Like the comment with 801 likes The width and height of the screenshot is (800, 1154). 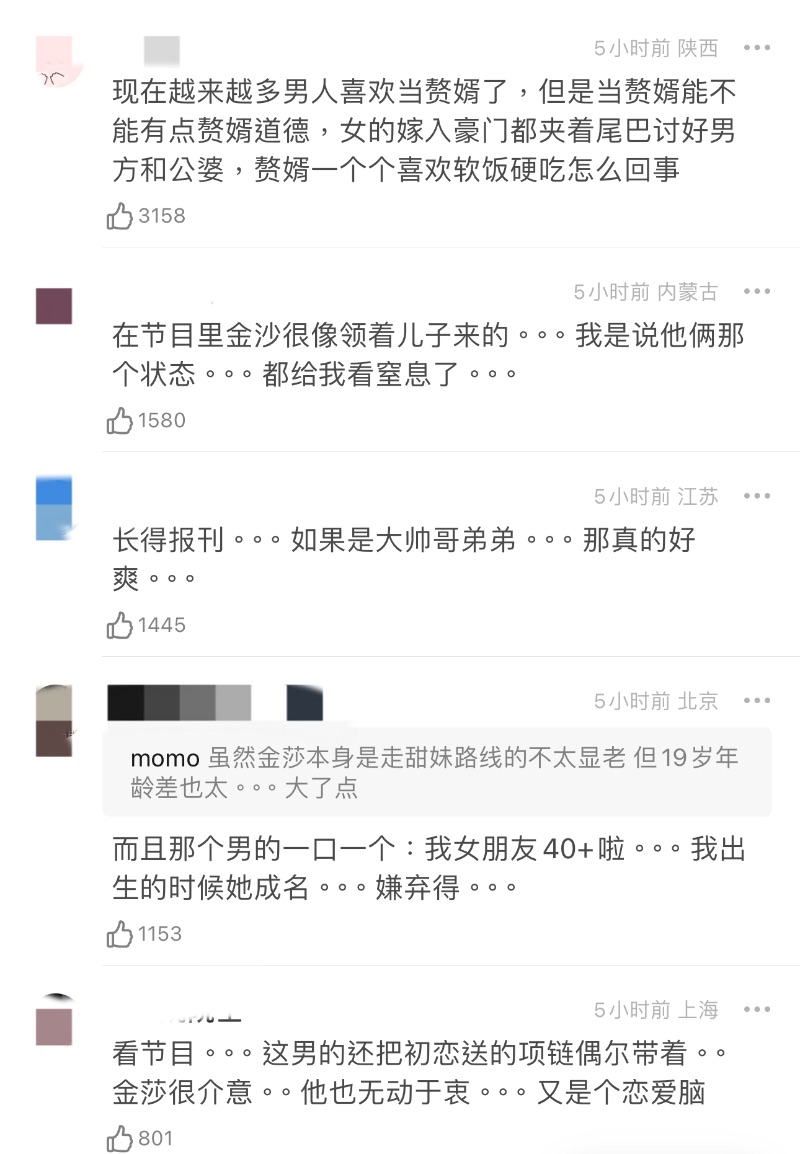pyautogui.click(x=121, y=1138)
